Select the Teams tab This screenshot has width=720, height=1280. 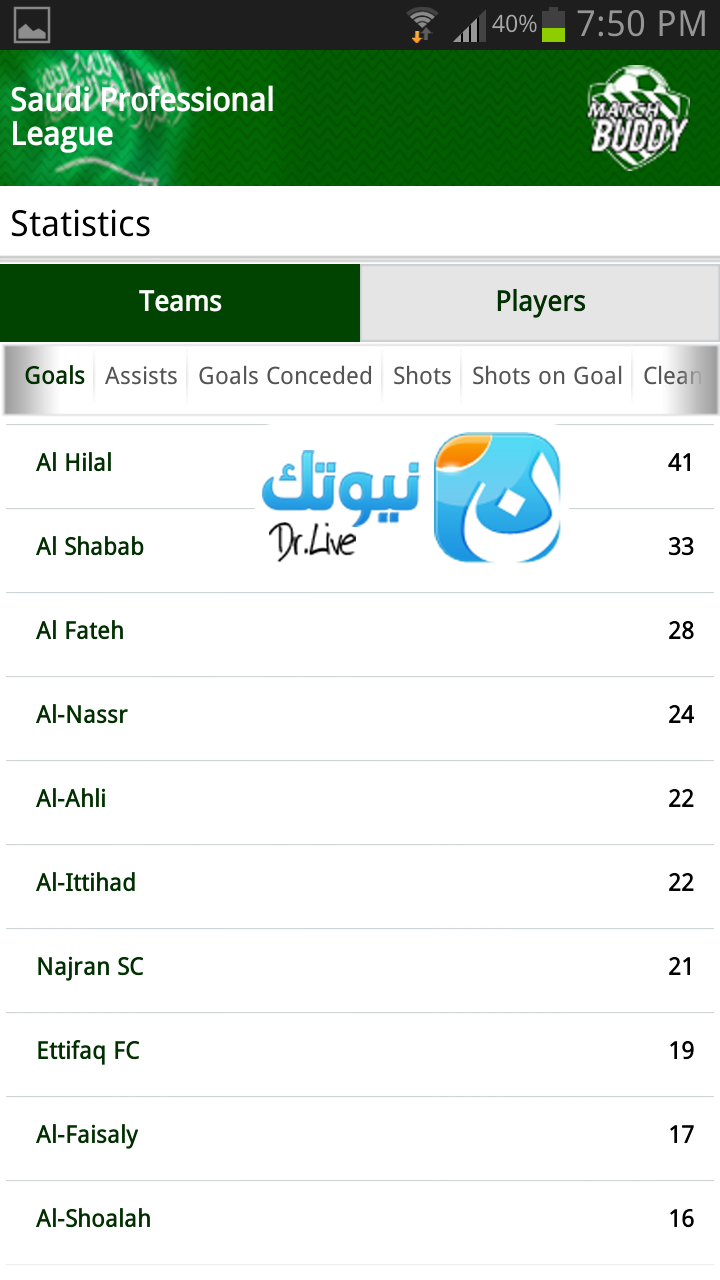(180, 302)
